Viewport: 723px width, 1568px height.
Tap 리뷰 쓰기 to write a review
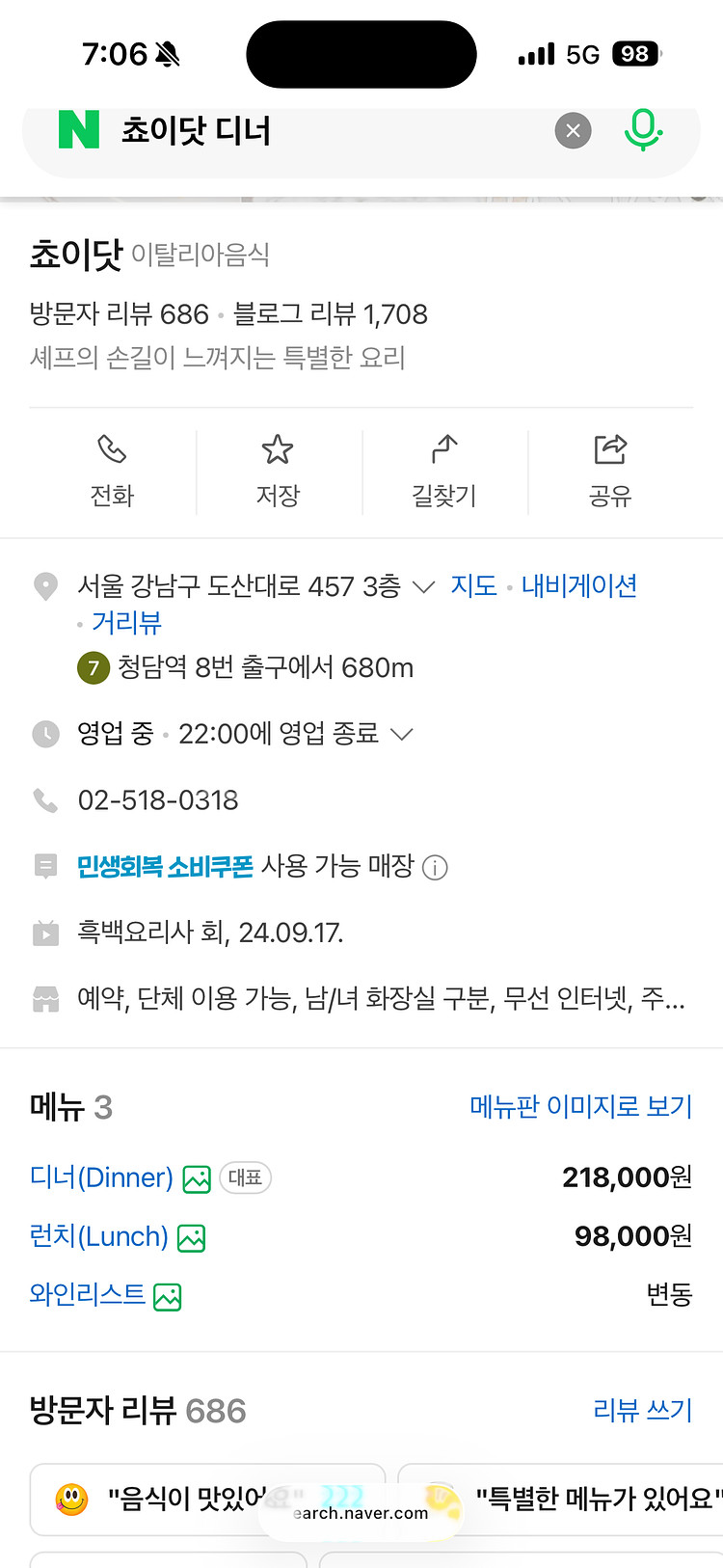(x=642, y=1410)
